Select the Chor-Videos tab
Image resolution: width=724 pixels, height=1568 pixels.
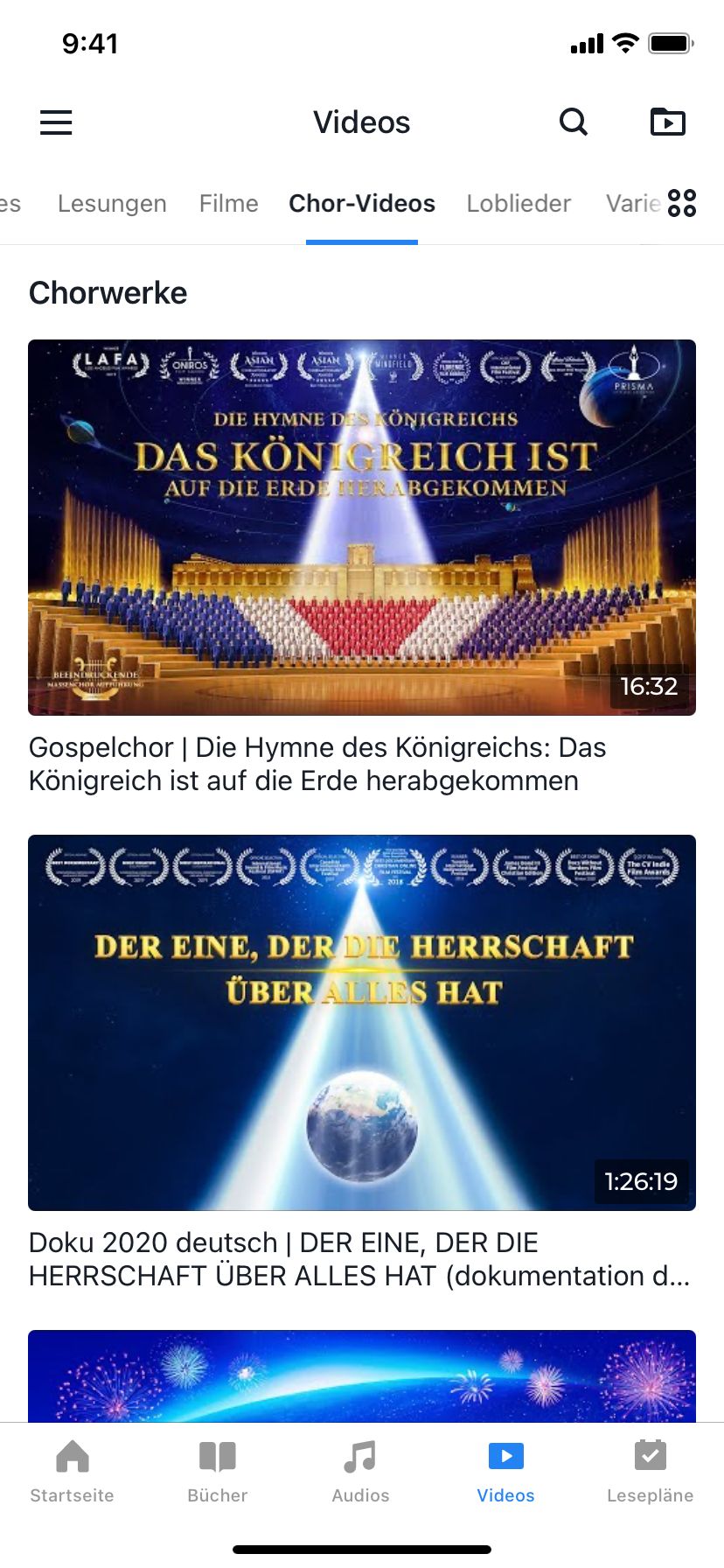point(362,204)
